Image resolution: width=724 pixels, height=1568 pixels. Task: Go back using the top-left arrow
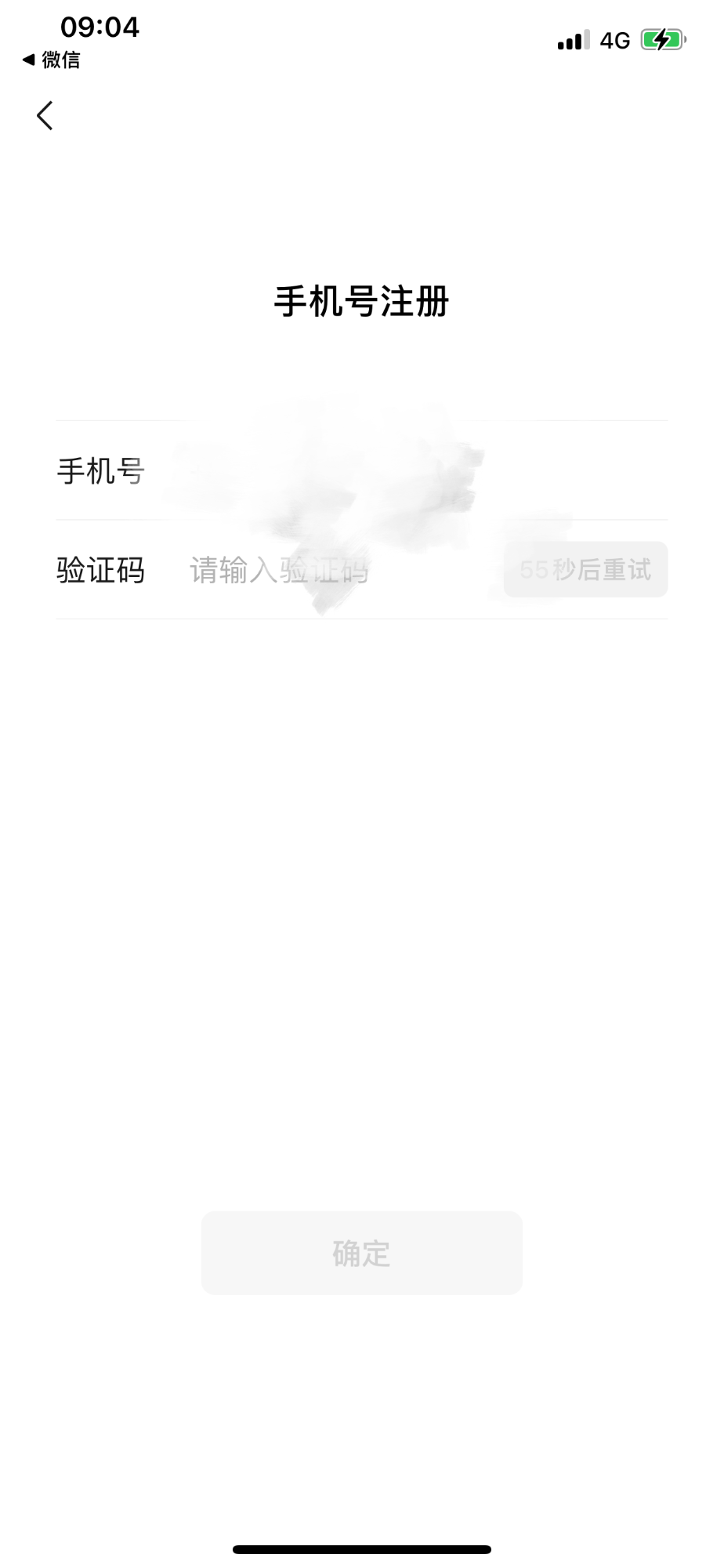click(45, 116)
